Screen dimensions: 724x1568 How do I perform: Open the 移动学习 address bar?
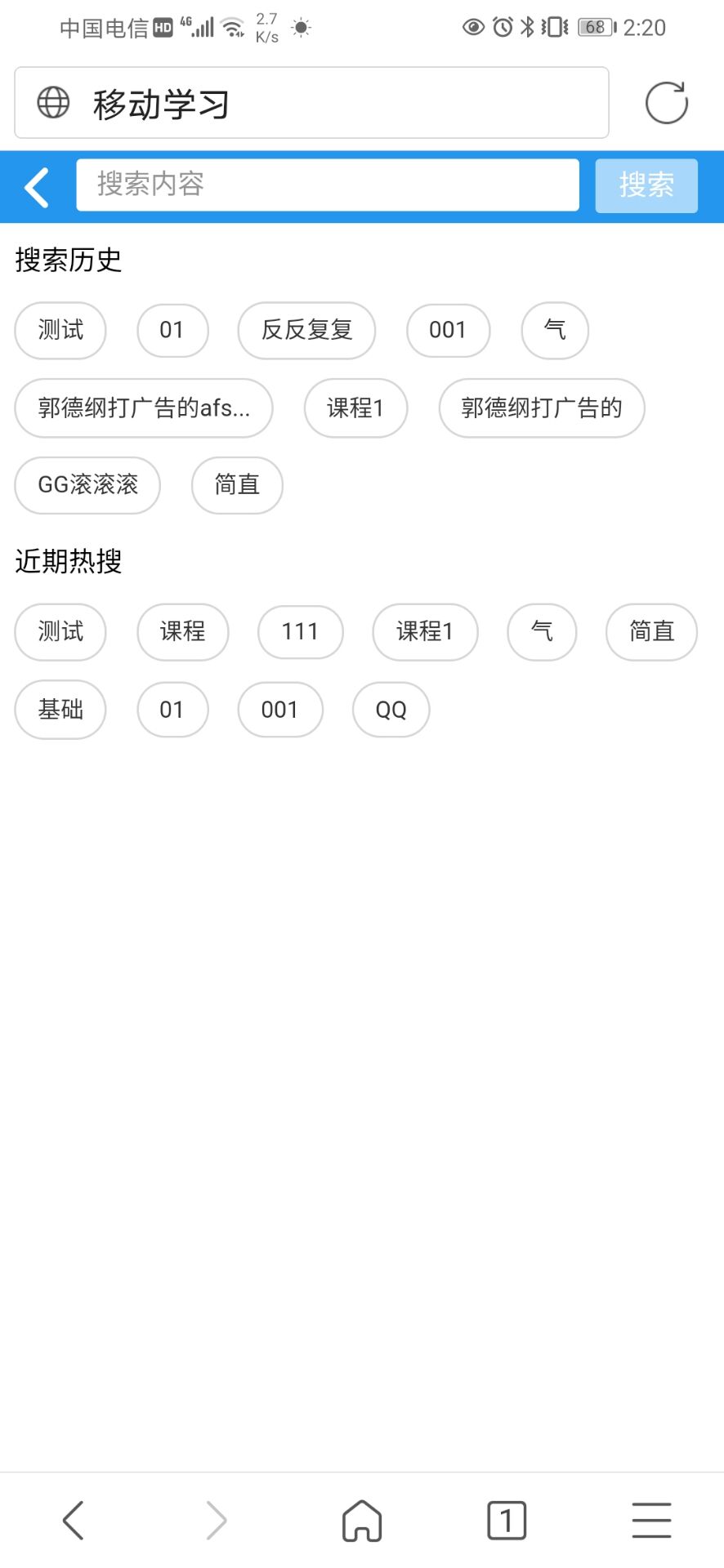pos(311,104)
